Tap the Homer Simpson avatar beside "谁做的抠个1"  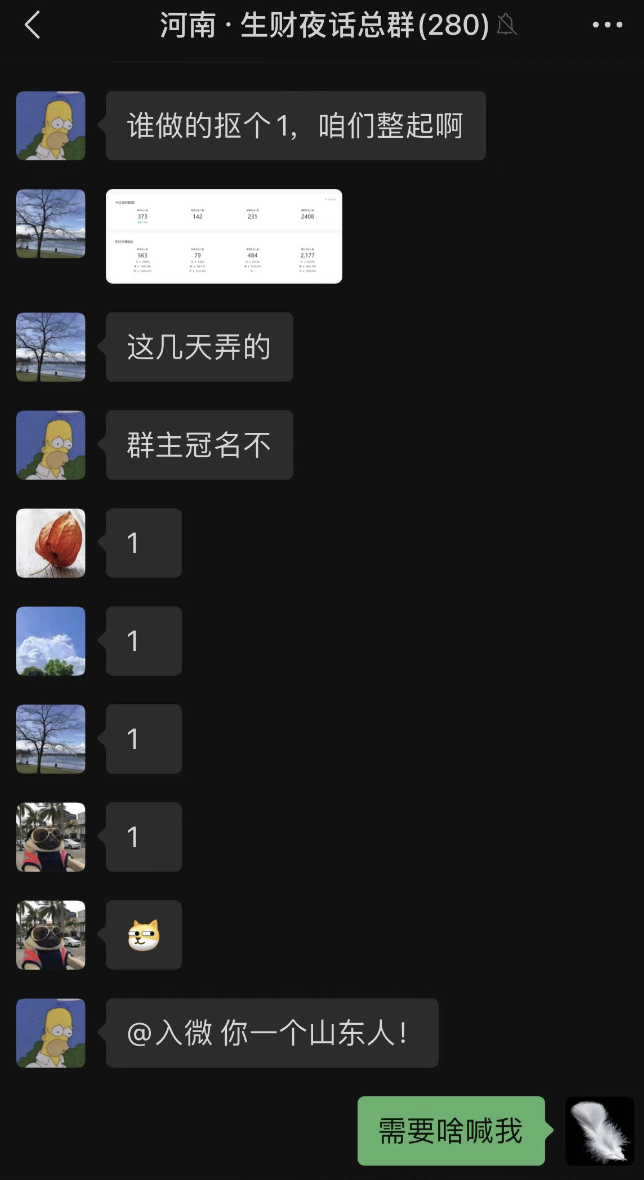point(51,126)
